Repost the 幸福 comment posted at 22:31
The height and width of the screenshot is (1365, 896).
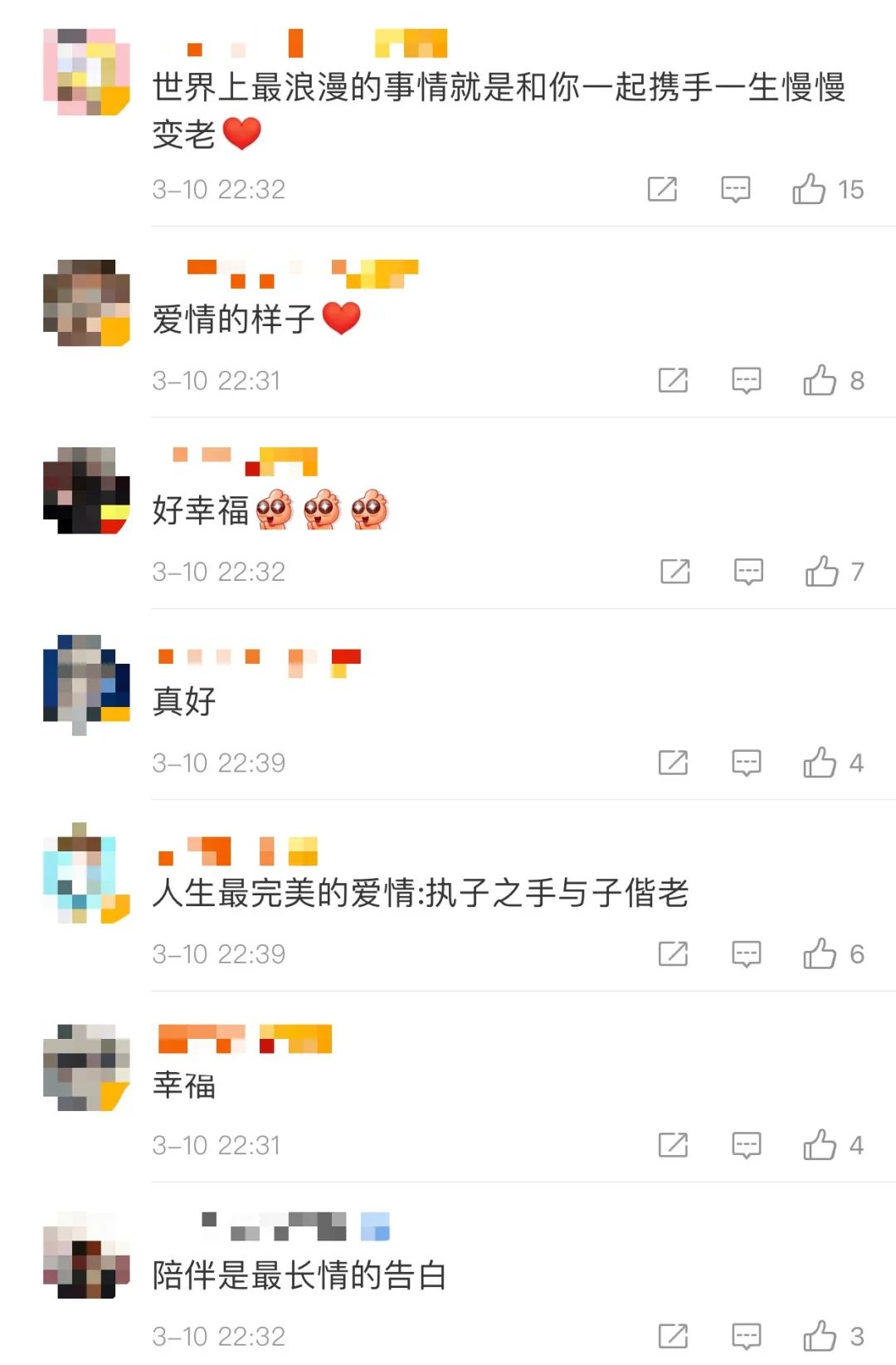[673, 1145]
